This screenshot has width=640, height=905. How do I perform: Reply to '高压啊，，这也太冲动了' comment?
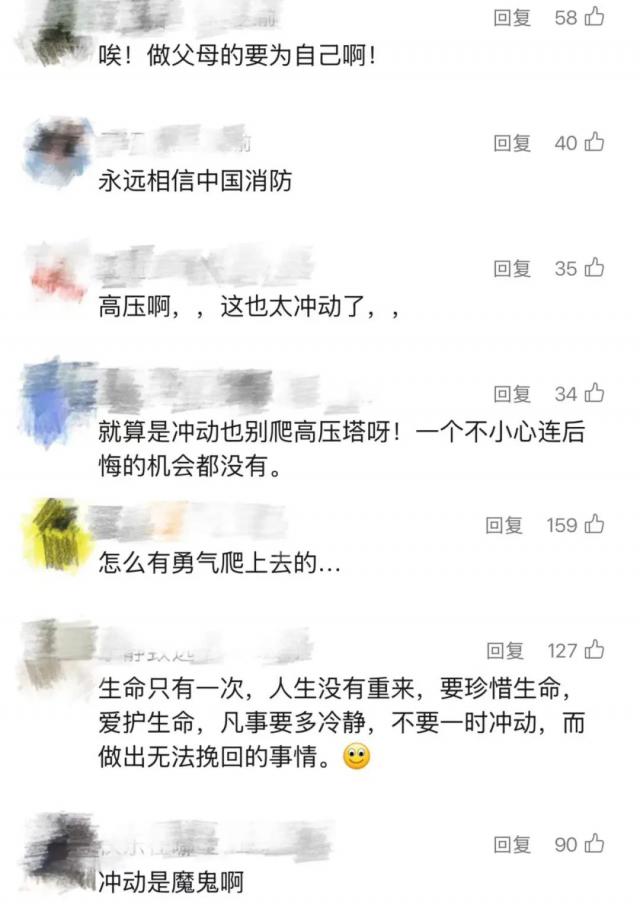[x=512, y=268]
